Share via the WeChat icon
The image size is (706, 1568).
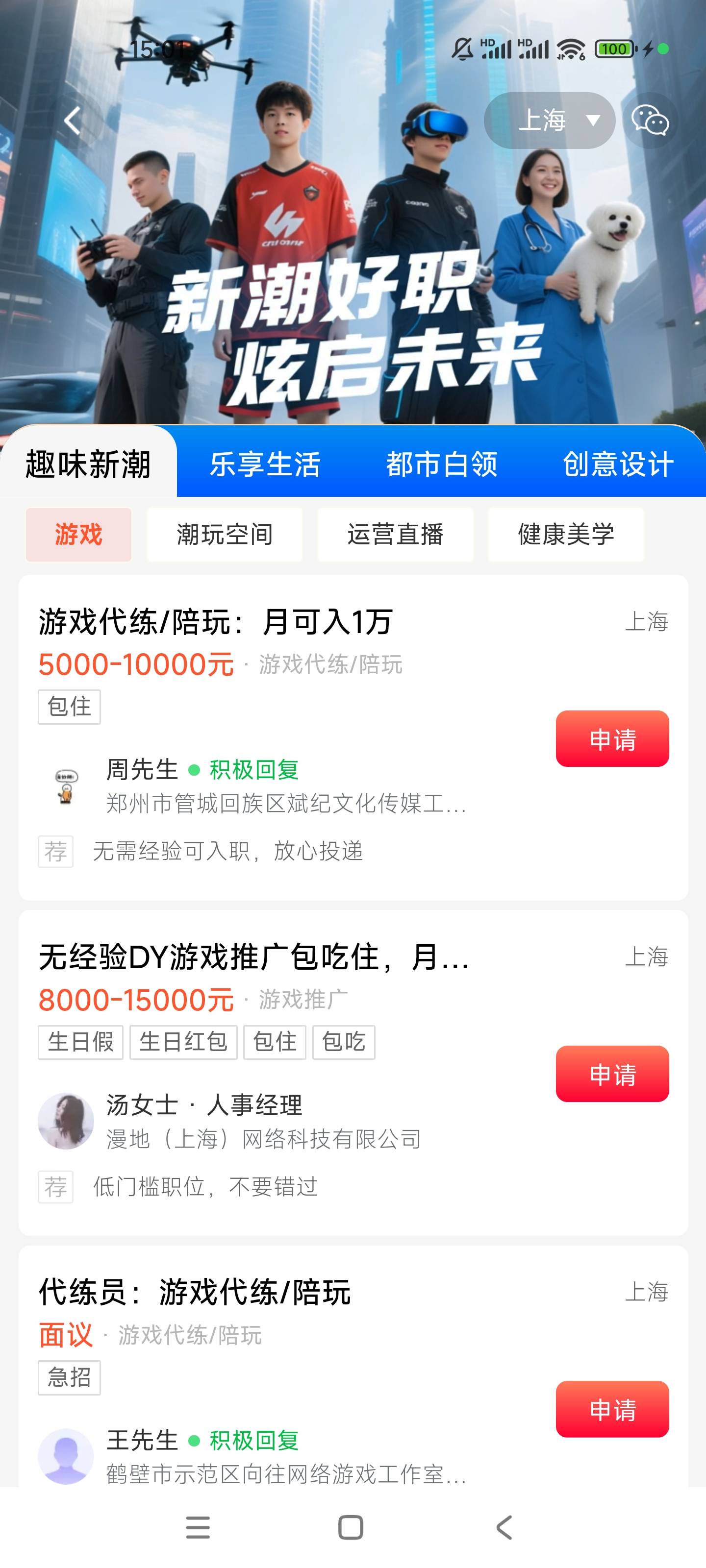[649, 121]
